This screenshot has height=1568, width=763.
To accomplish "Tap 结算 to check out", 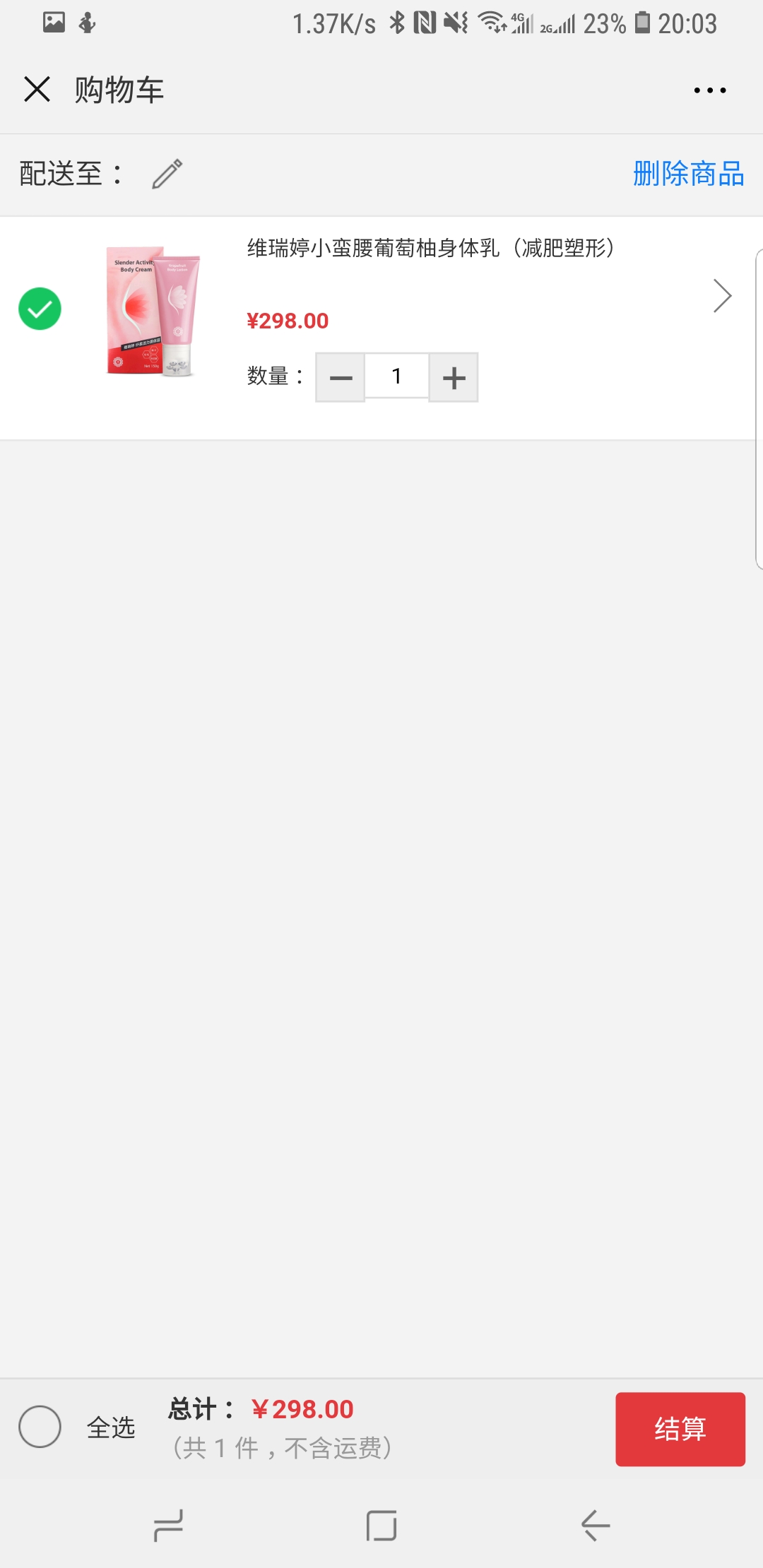I will pyautogui.click(x=680, y=1429).
